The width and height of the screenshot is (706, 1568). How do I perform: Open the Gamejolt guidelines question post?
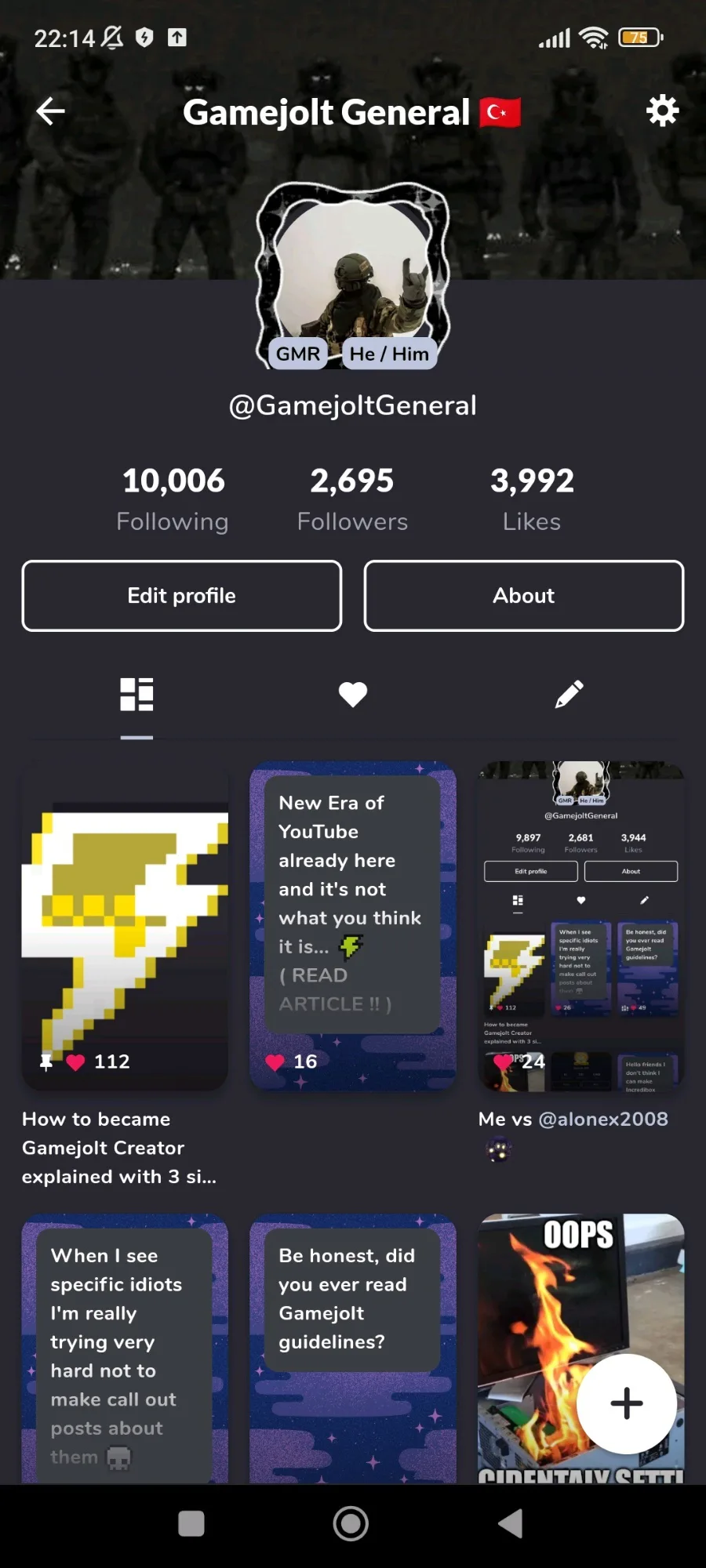tap(353, 1348)
